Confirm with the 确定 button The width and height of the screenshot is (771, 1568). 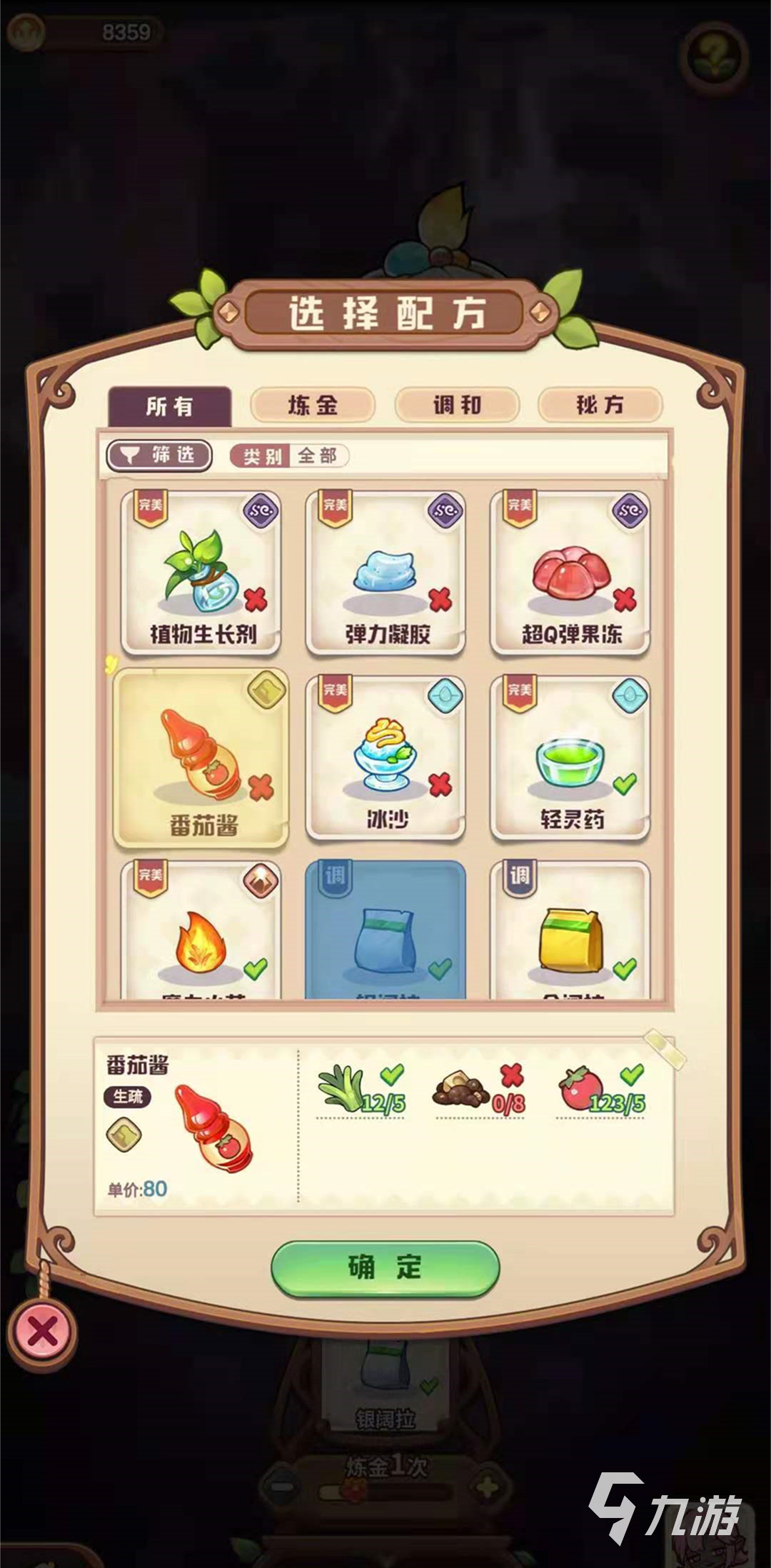[x=385, y=1268]
